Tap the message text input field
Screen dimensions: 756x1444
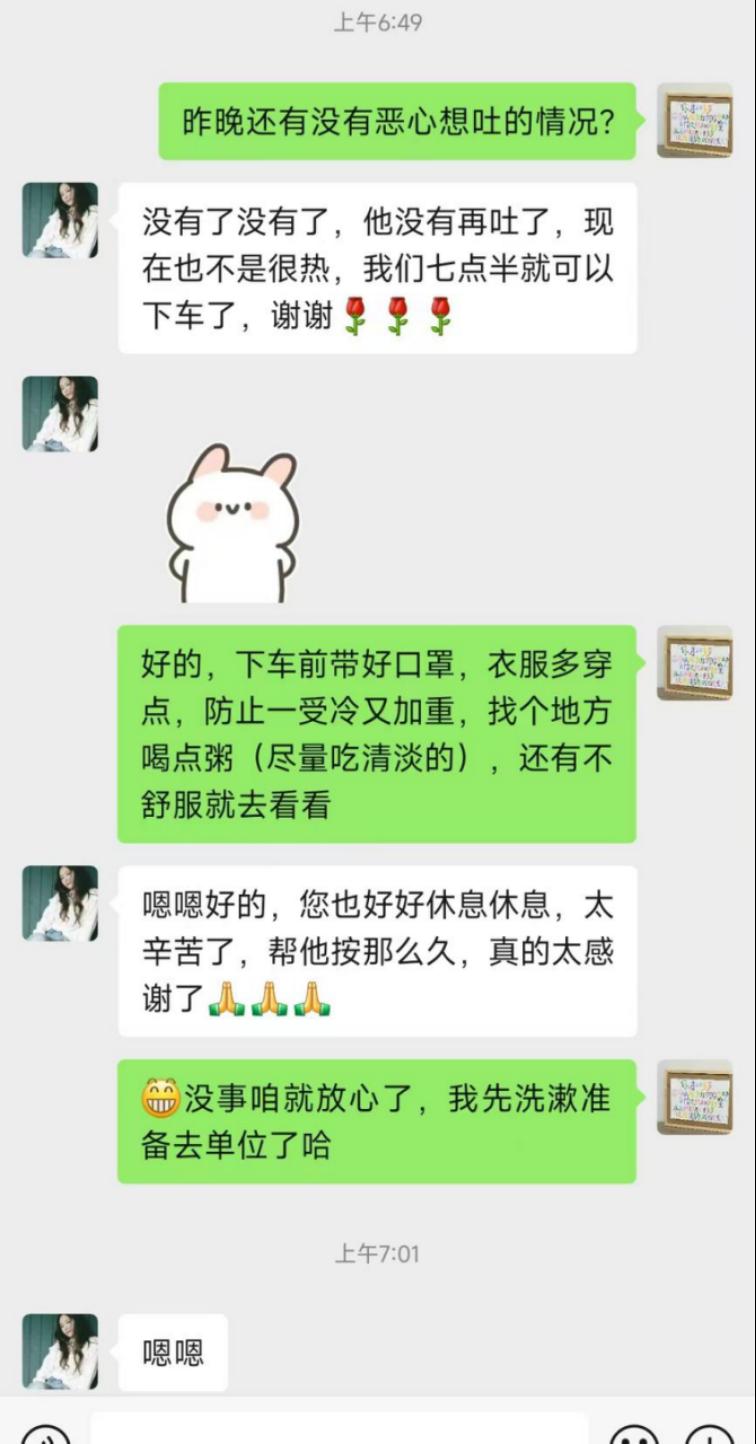[x=340, y=1432]
